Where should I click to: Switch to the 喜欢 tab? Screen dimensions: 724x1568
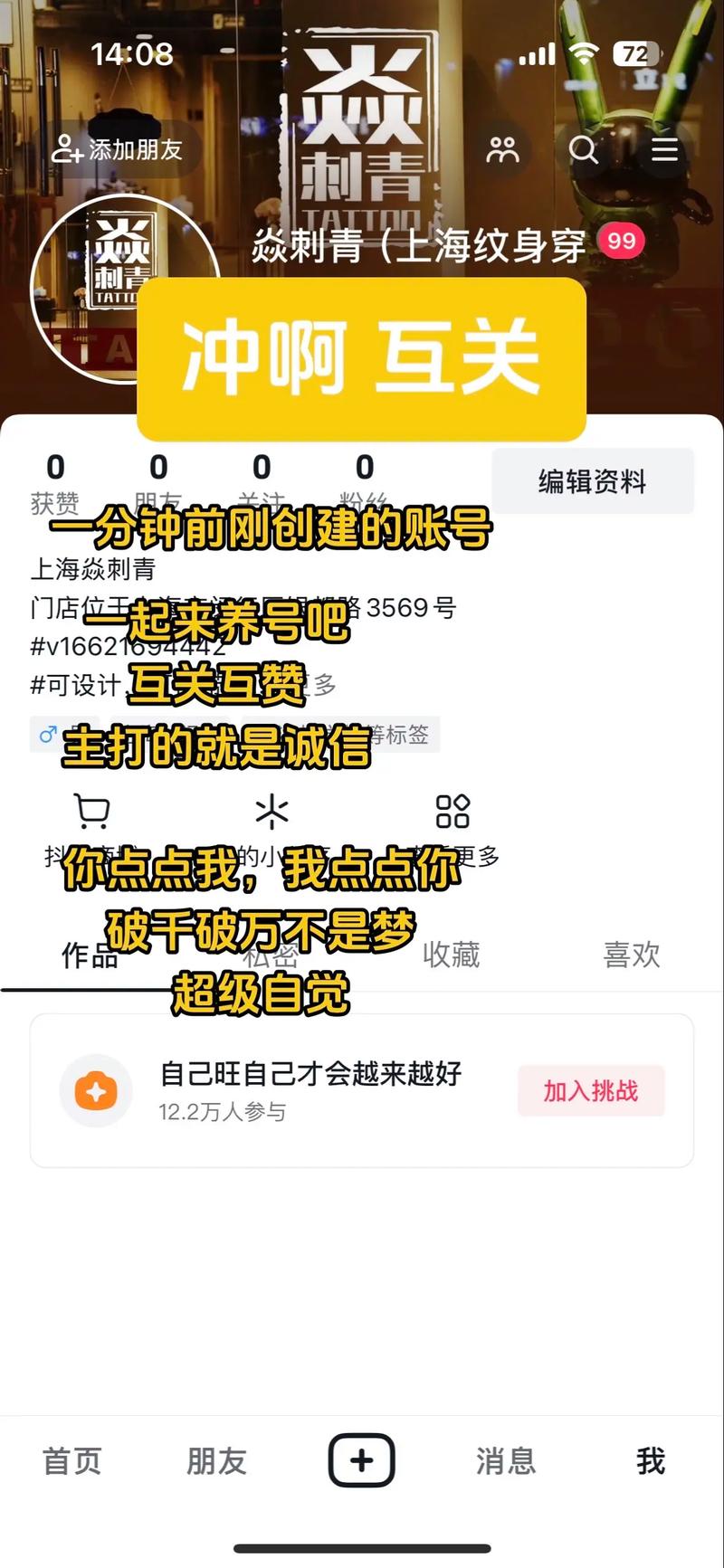pos(633,956)
